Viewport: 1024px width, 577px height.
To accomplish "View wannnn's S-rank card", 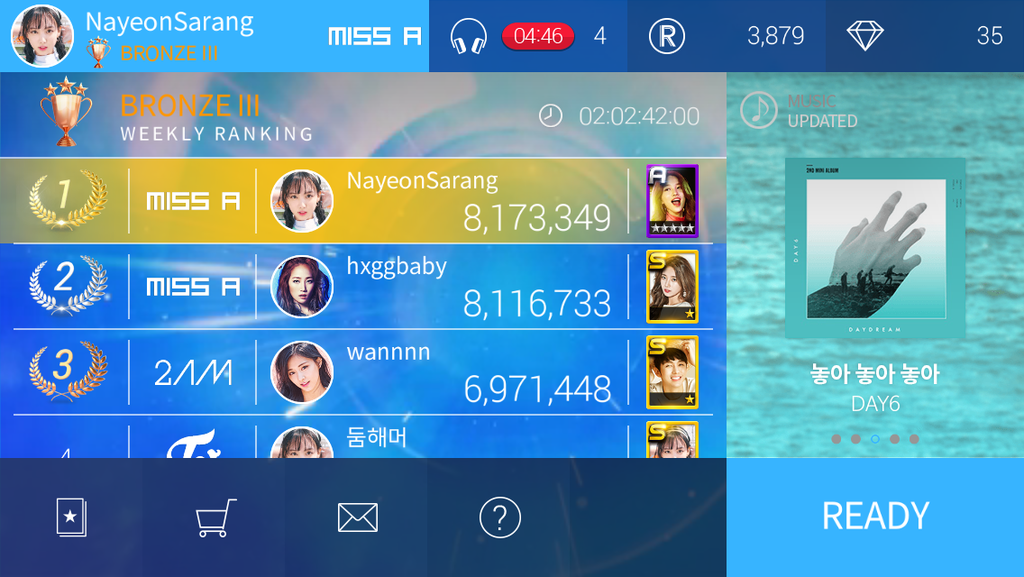I will 672,372.
